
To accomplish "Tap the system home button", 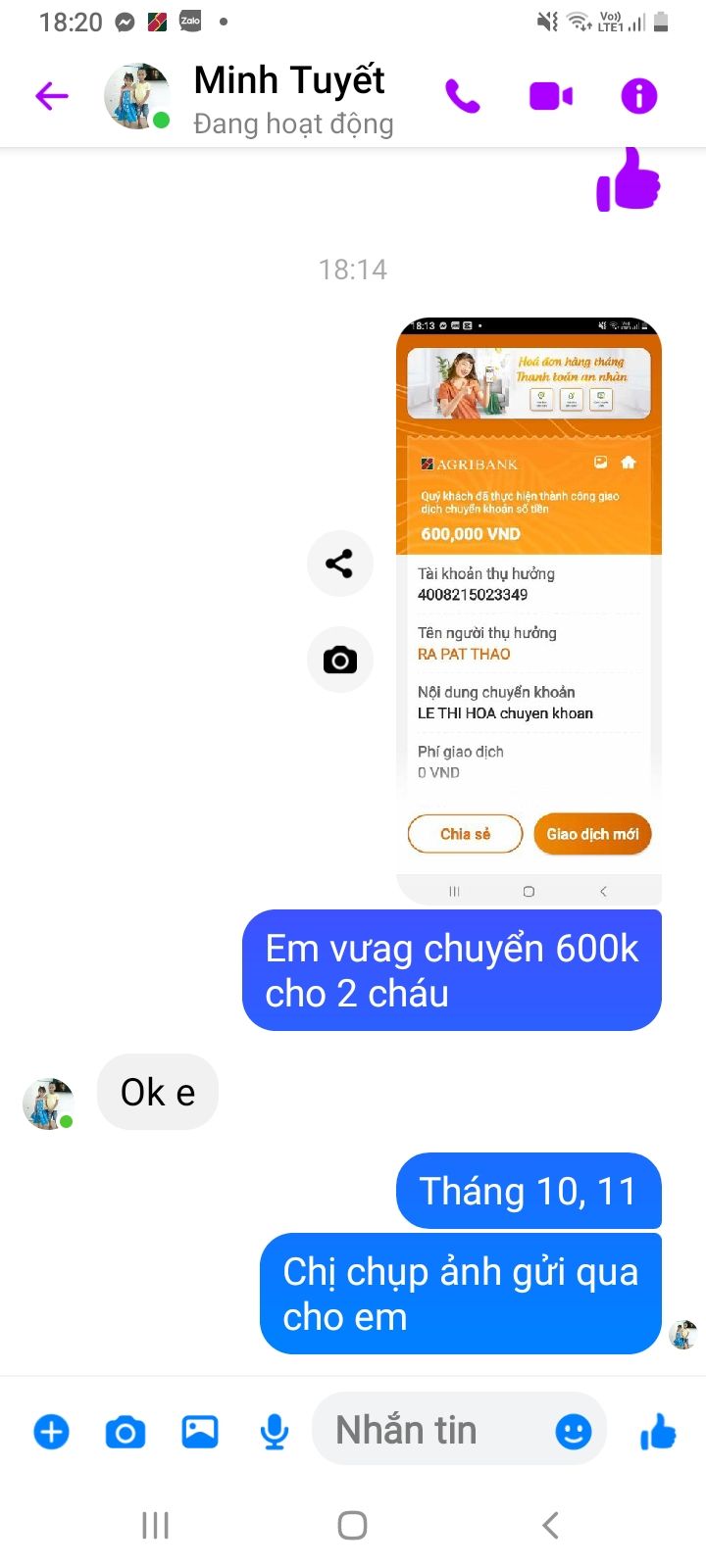I will (352, 1525).
